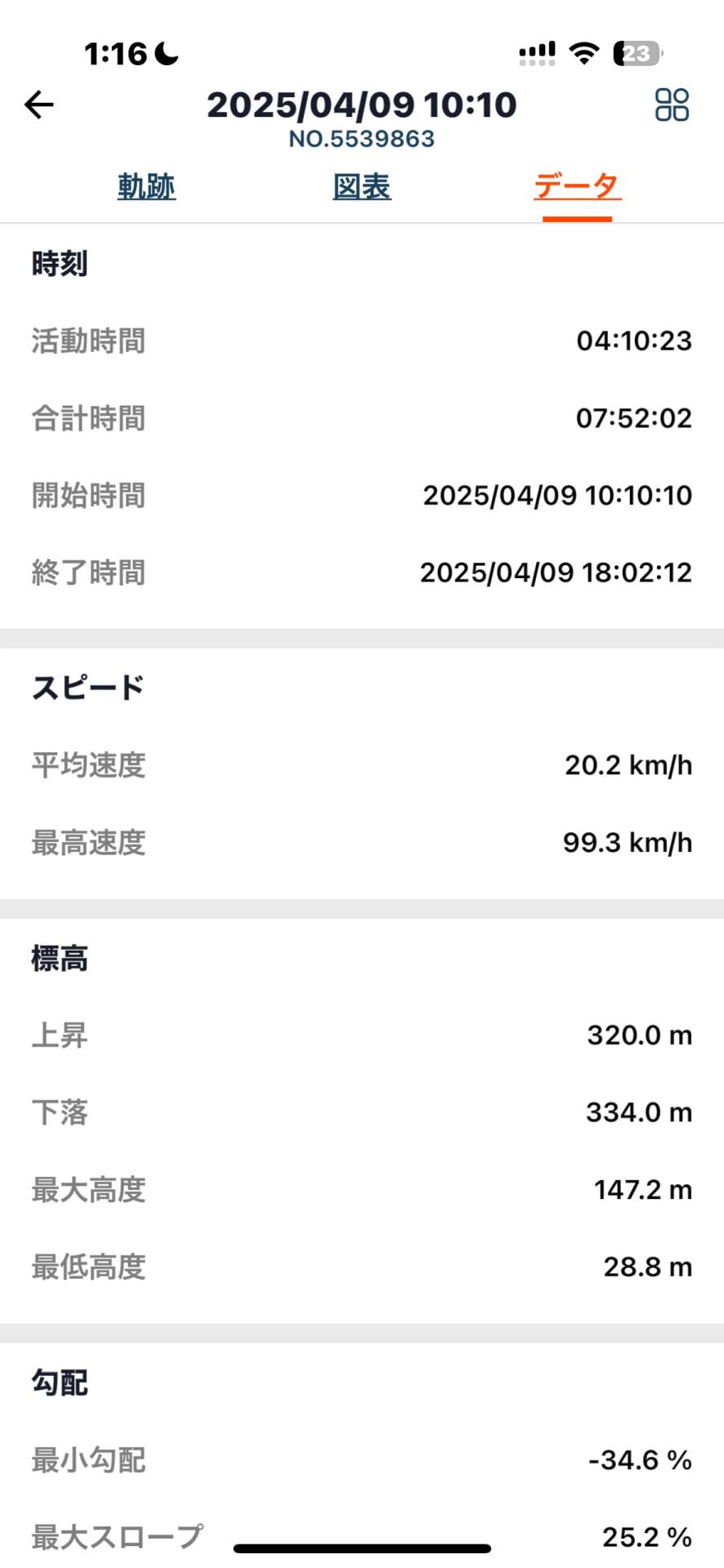Open the grid menu icon
Screen dimensions: 724x1568
click(x=672, y=105)
